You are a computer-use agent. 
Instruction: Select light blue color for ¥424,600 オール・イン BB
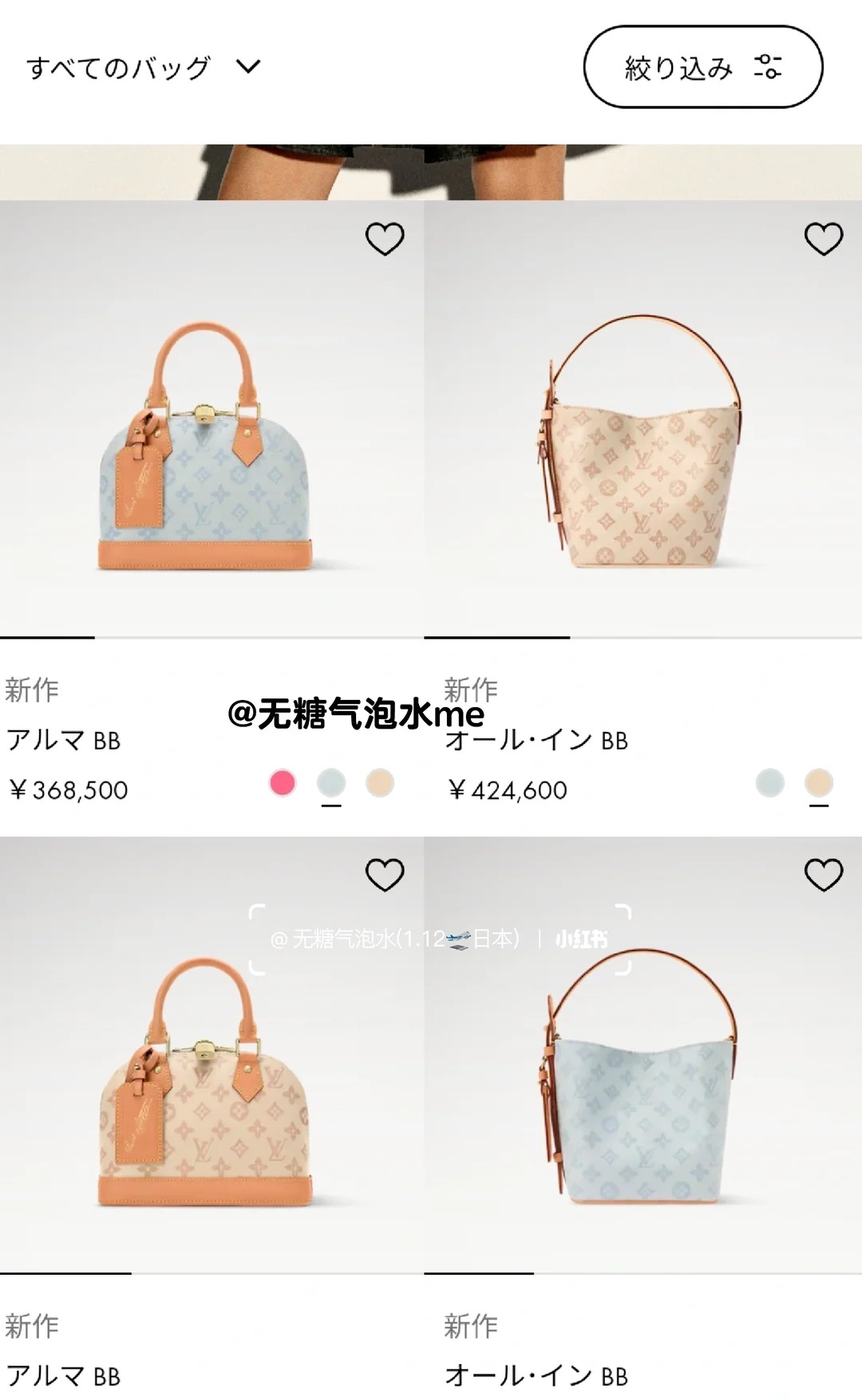[770, 783]
